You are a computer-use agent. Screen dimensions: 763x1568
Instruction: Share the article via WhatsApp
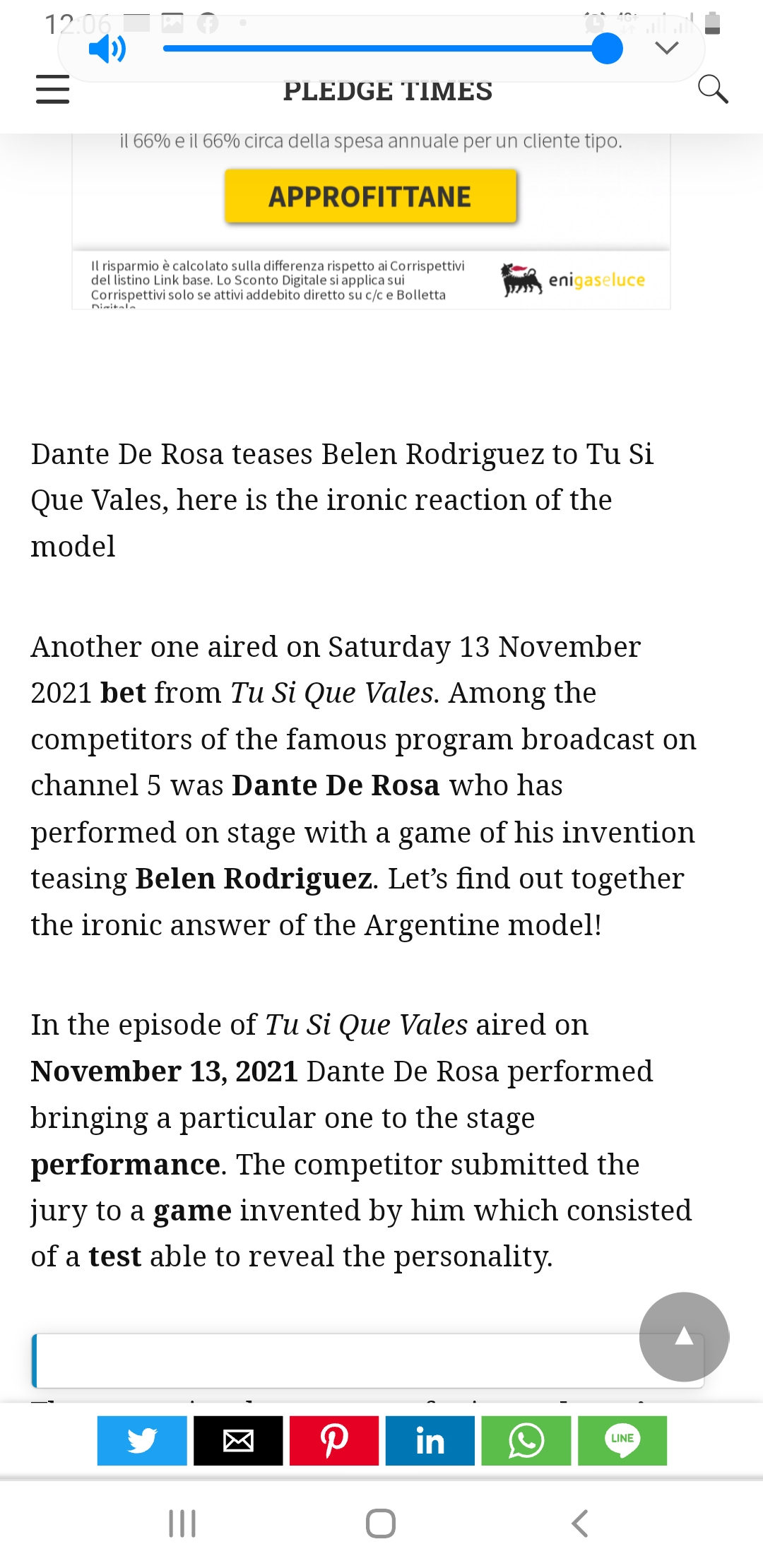point(526,1440)
